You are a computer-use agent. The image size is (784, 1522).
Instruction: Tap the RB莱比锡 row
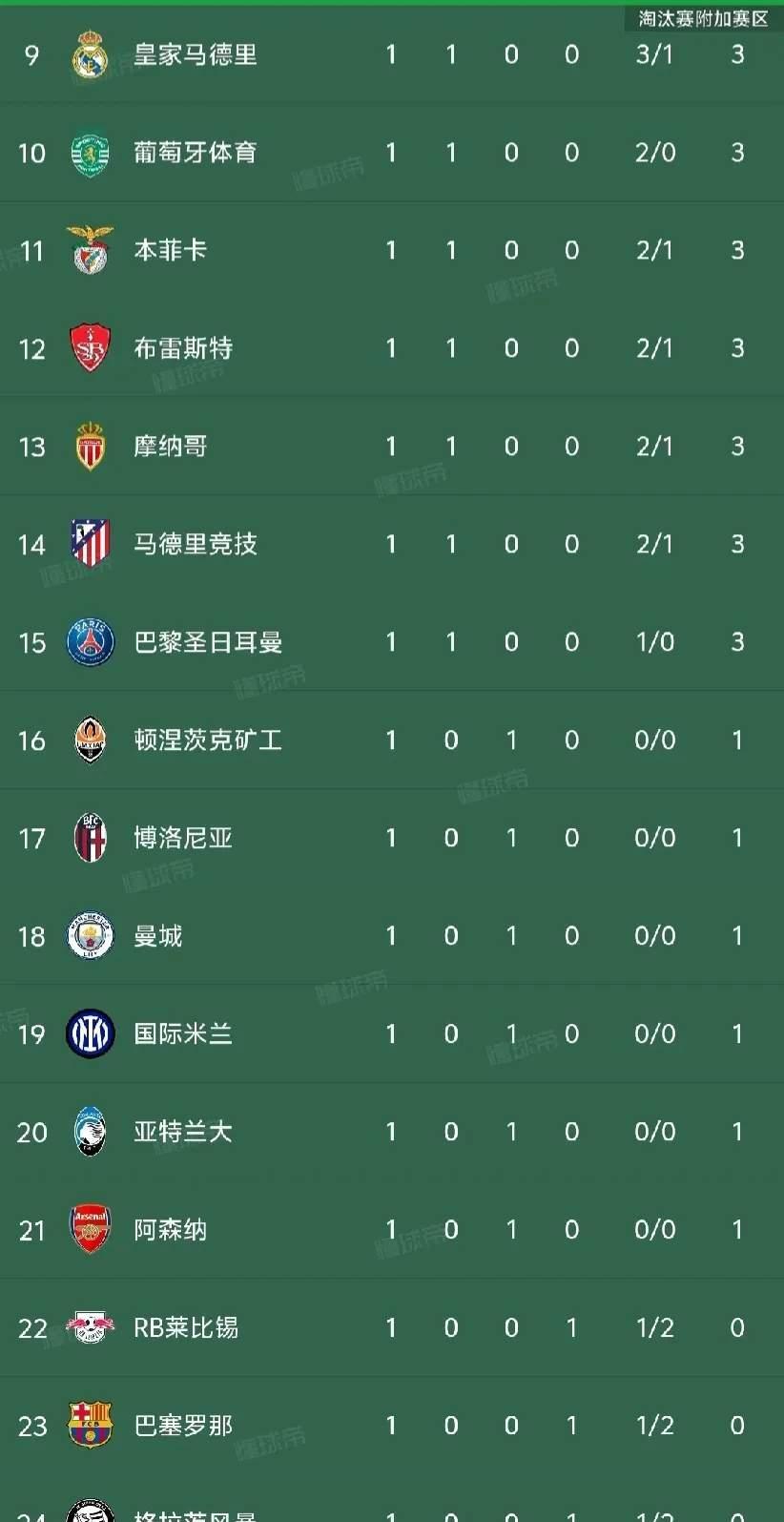pyautogui.click(x=186, y=1327)
